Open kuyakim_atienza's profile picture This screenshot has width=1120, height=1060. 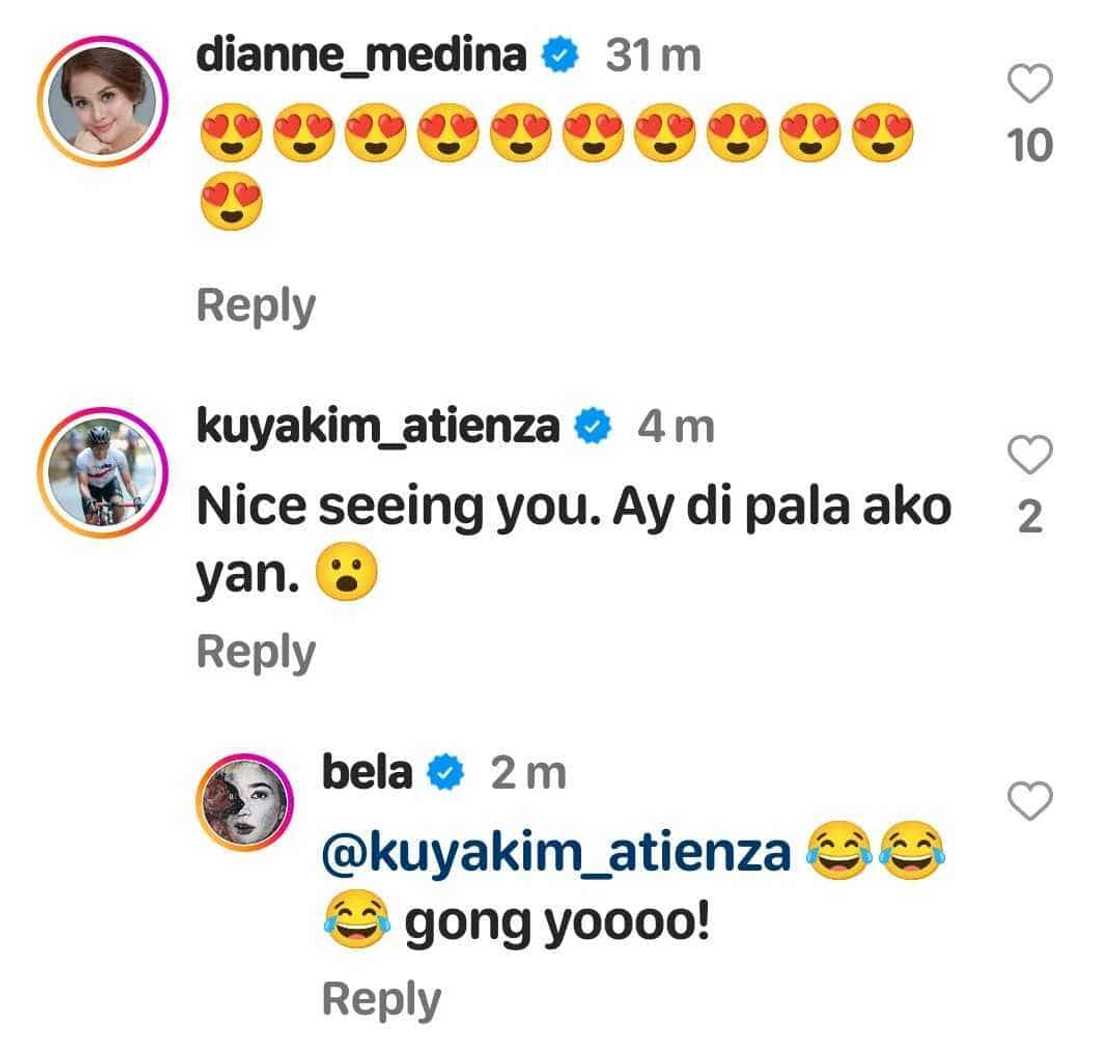101,472
